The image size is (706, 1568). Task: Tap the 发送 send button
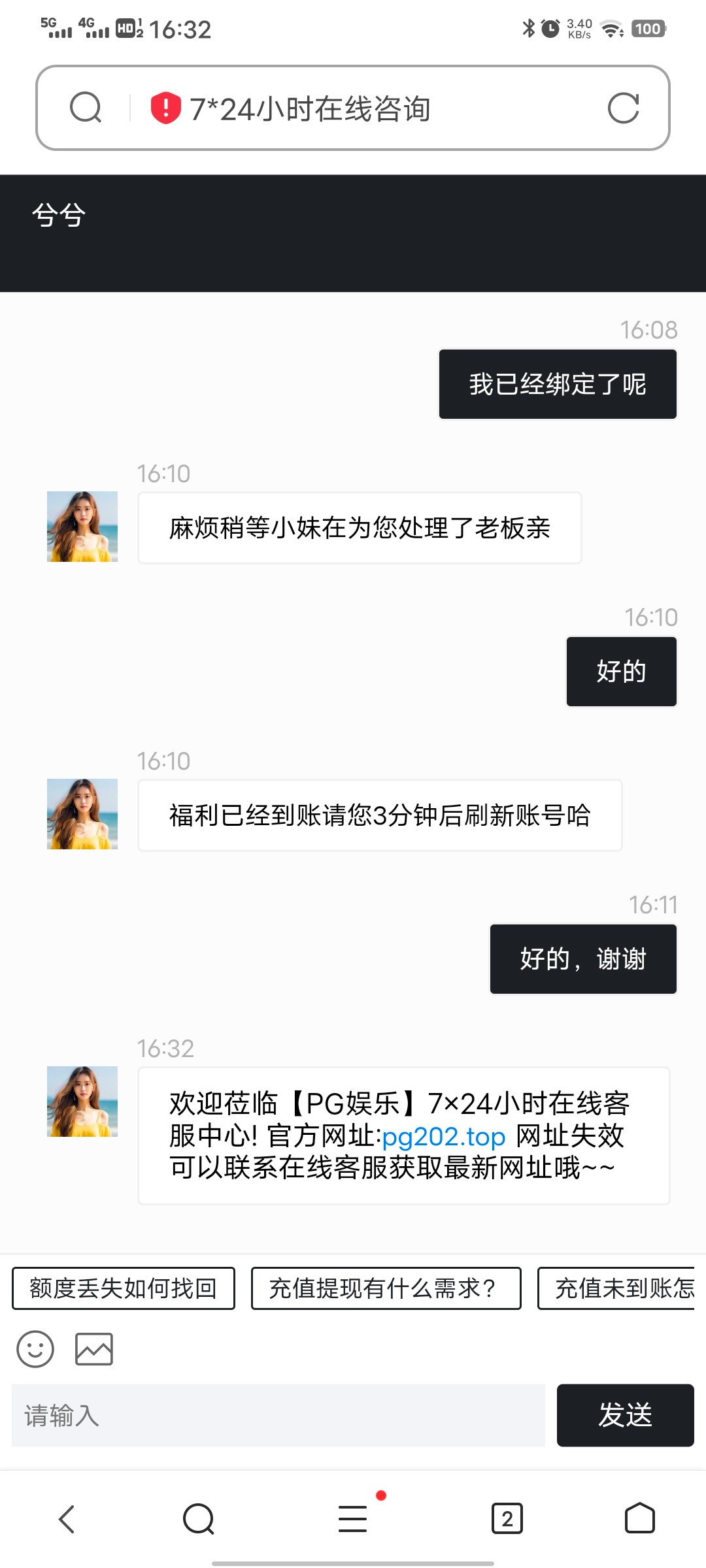pos(625,1415)
